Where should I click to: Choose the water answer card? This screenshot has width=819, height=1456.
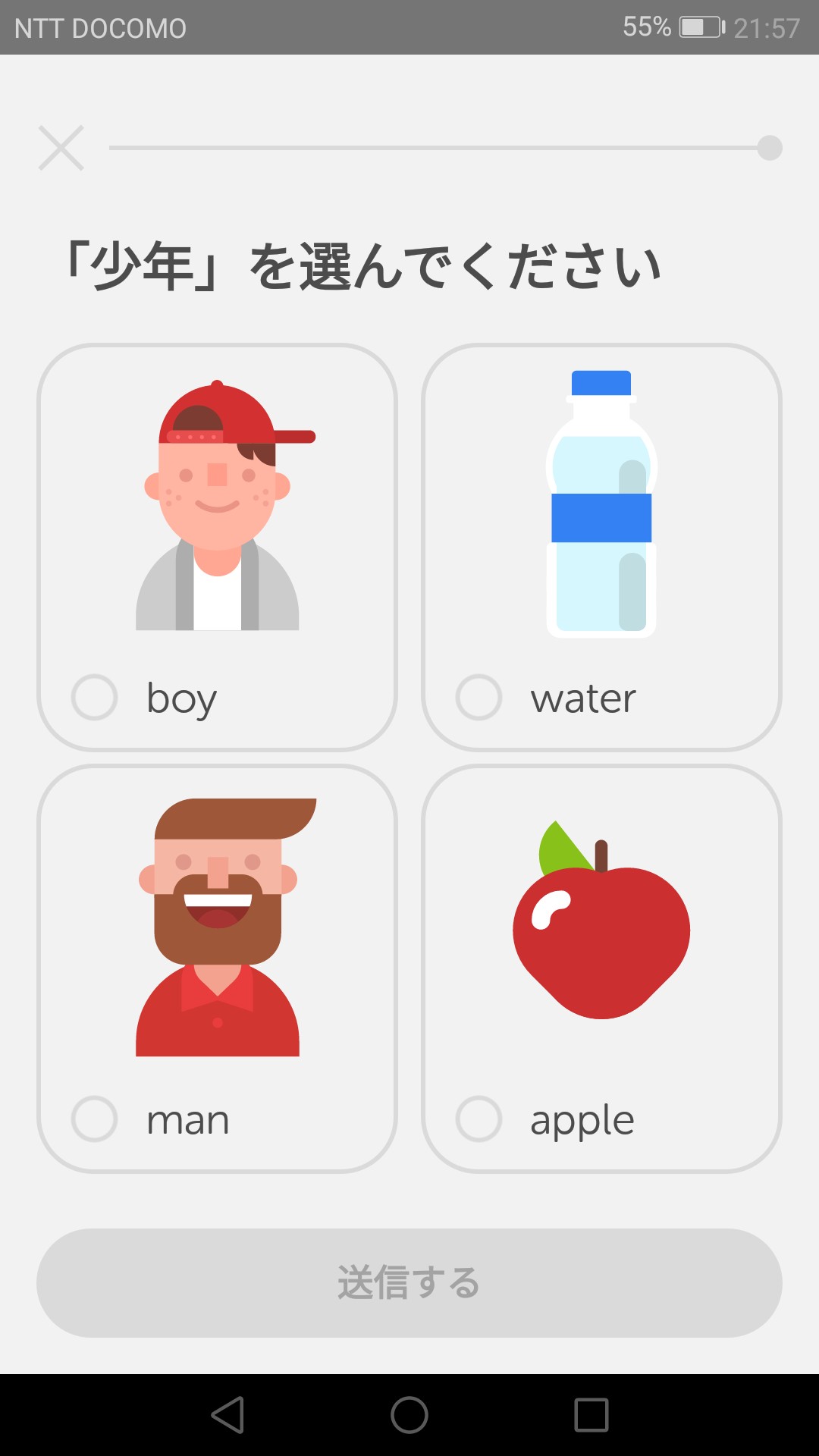[601, 546]
